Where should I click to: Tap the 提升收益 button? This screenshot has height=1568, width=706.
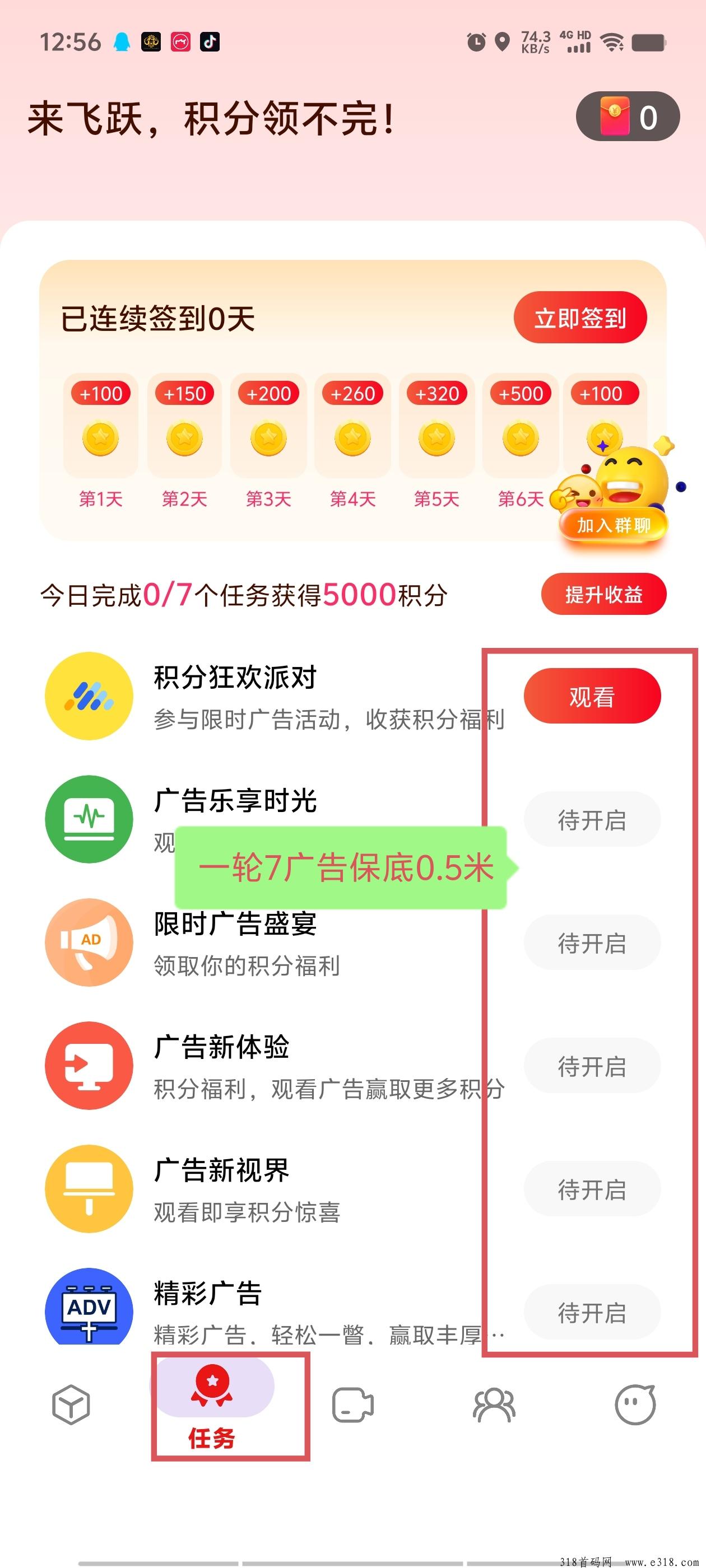tap(603, 594)
